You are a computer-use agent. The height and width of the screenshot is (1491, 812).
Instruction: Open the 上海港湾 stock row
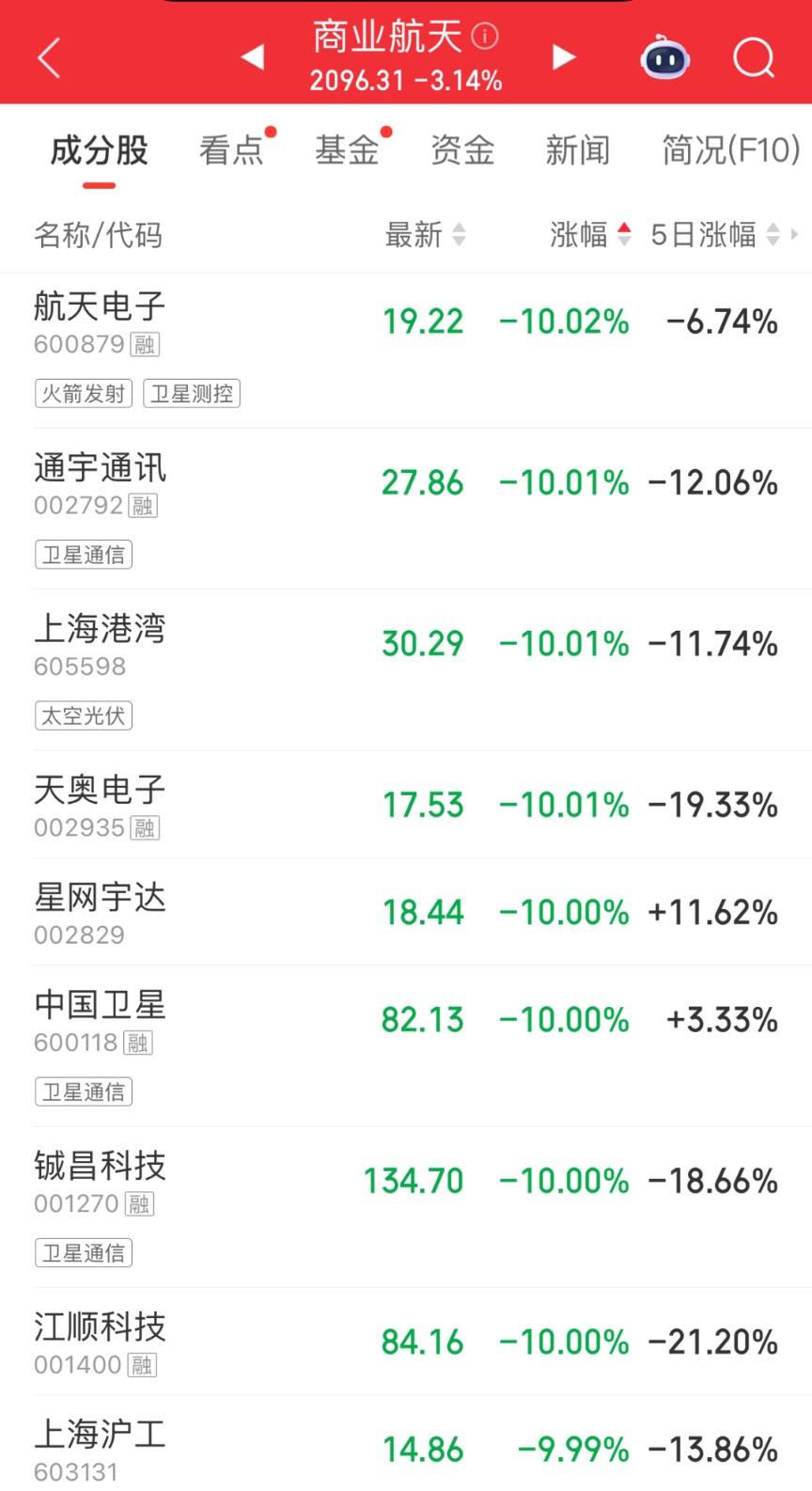[406, 669]
